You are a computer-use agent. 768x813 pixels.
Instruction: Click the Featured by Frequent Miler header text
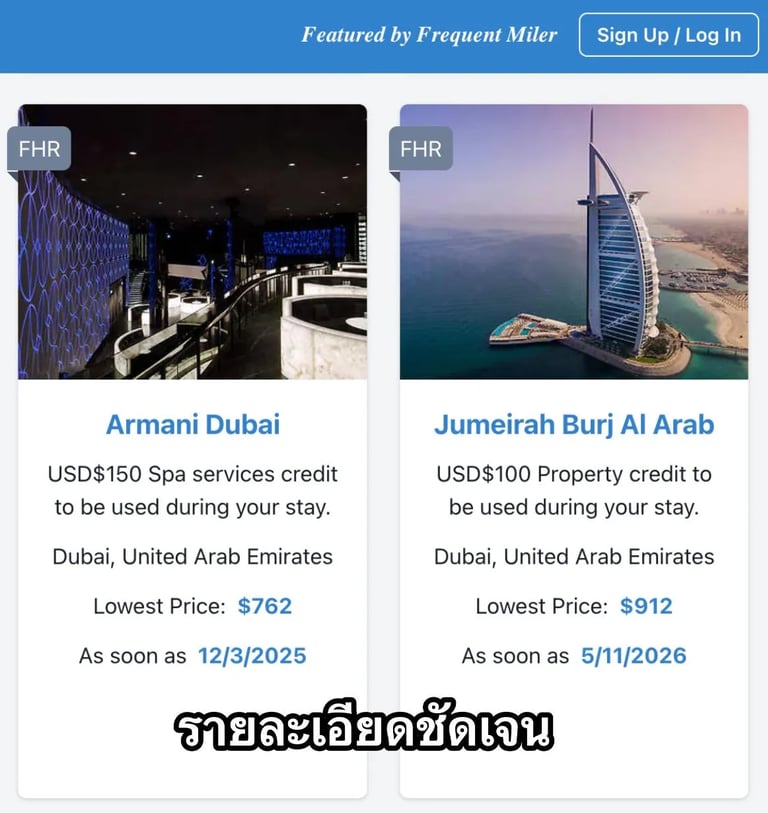428,35
